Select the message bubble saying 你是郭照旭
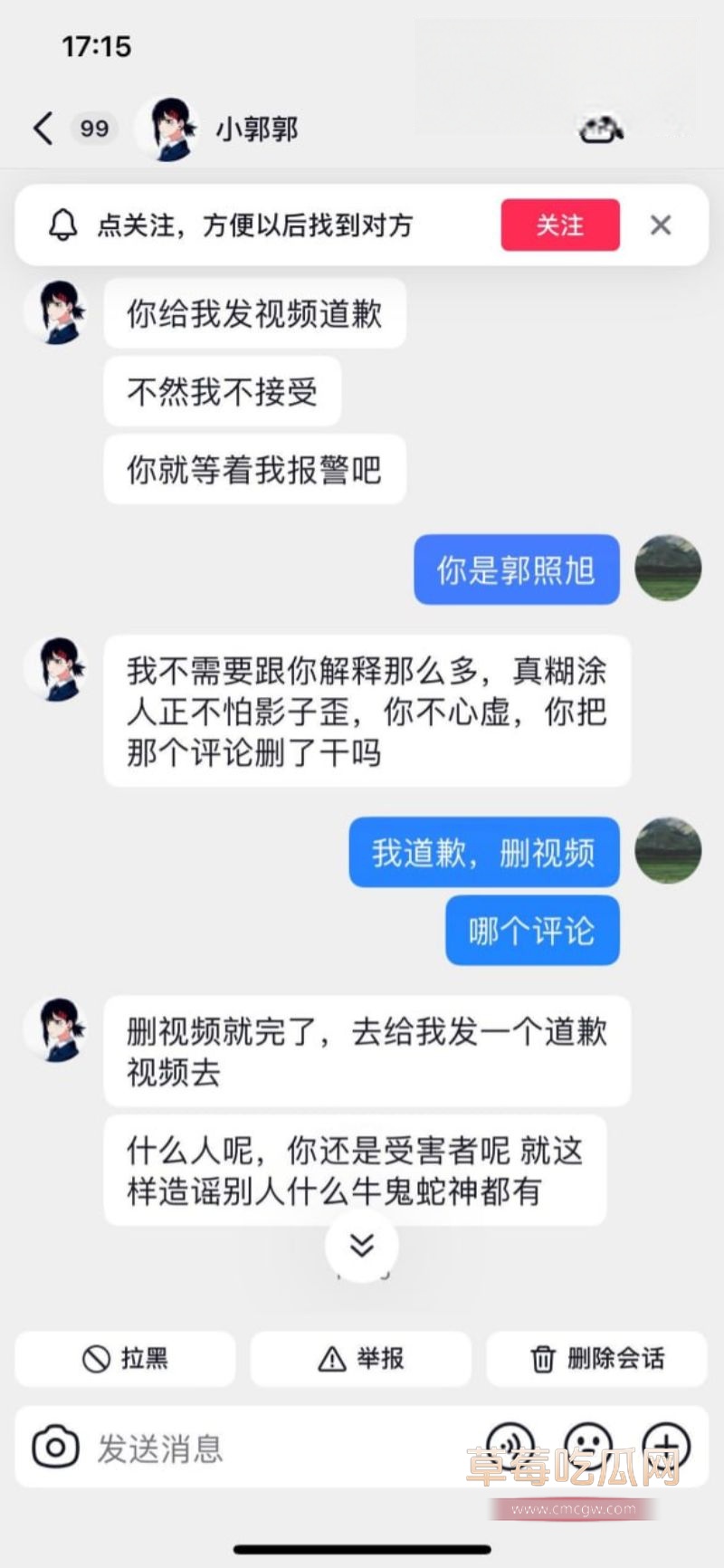724x1568 pixels. click(x=516, y=569)
